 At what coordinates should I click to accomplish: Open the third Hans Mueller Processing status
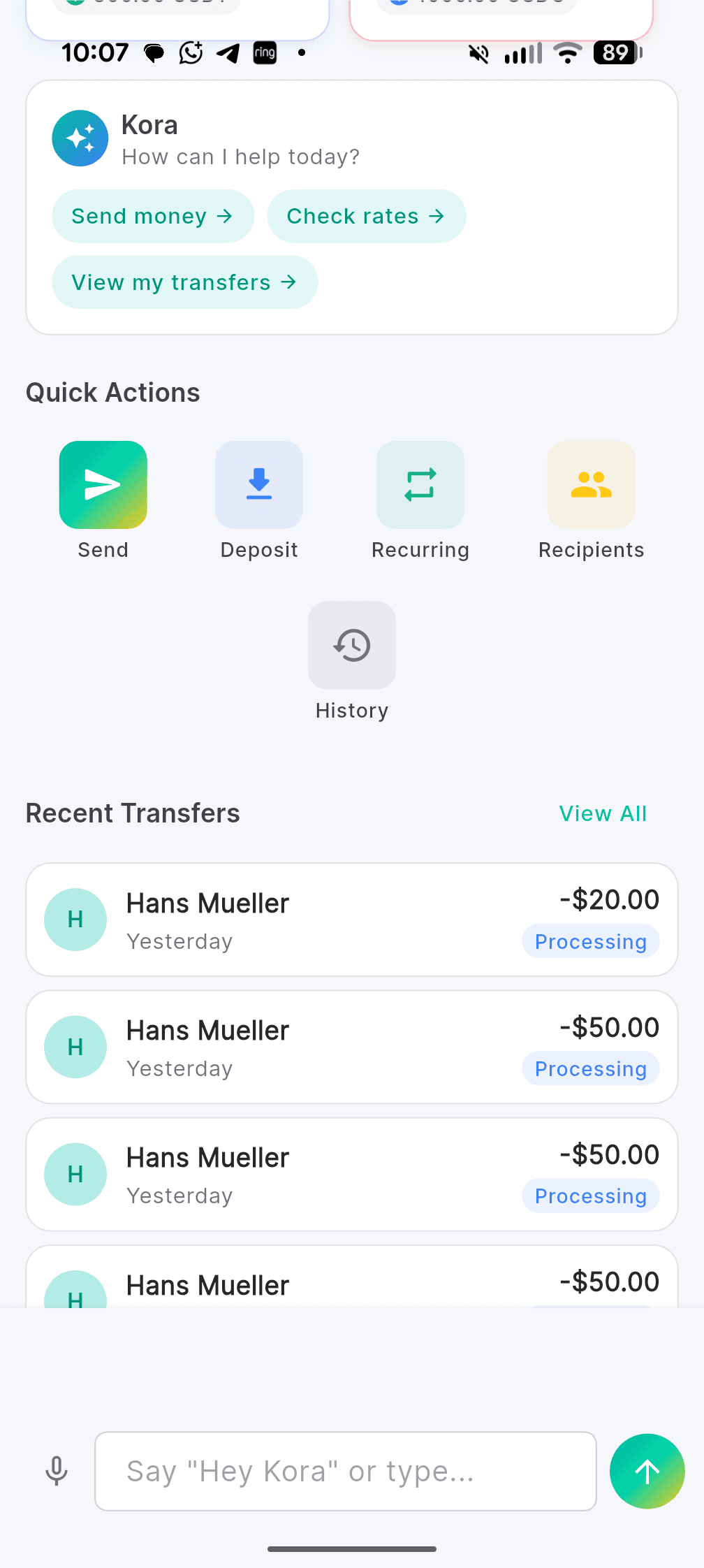(x=590, y=1196)
